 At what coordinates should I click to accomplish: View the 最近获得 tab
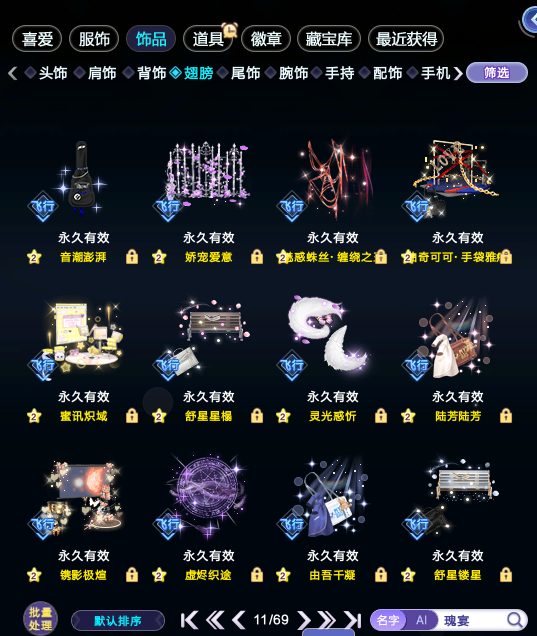point(406,39)
